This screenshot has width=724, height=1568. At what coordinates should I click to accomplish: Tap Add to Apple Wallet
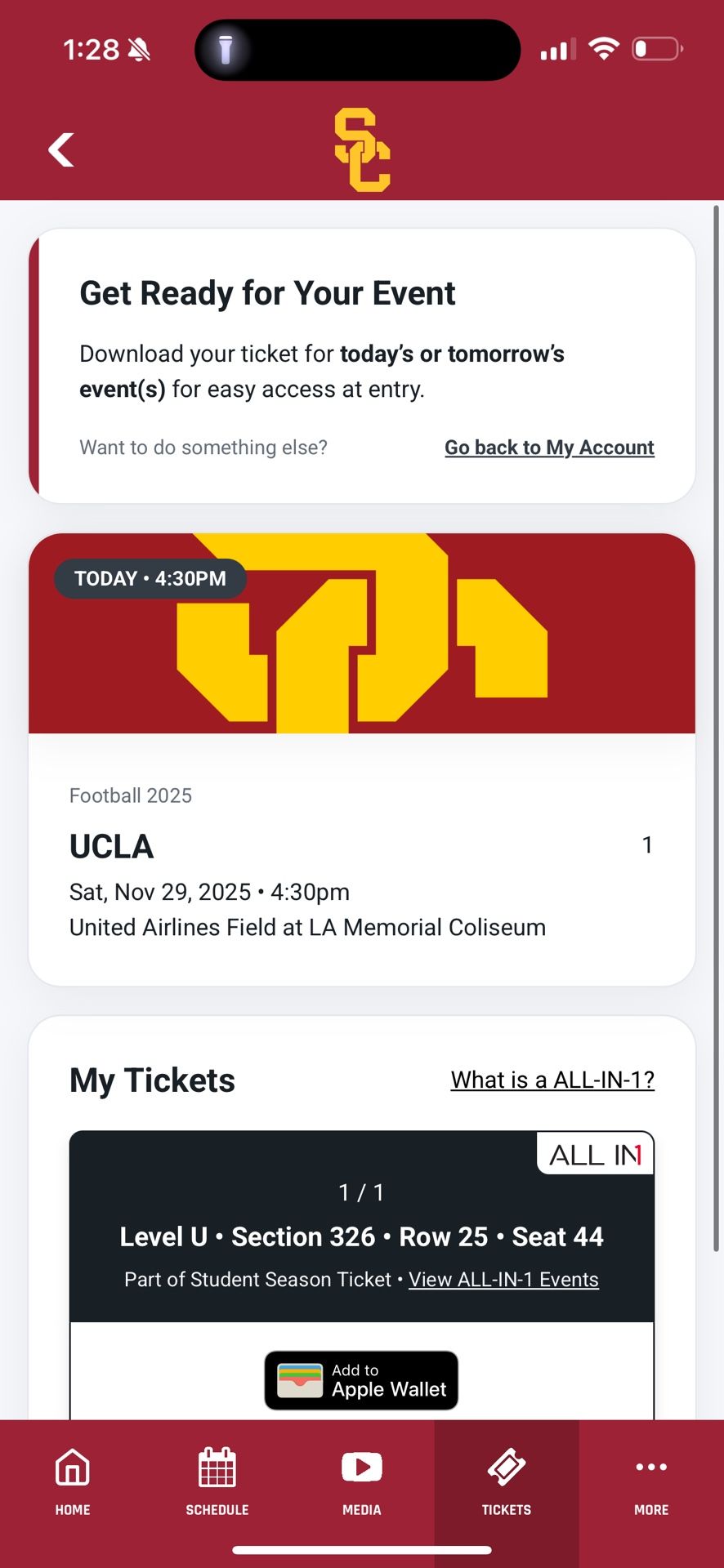(x=361, y=1380)
